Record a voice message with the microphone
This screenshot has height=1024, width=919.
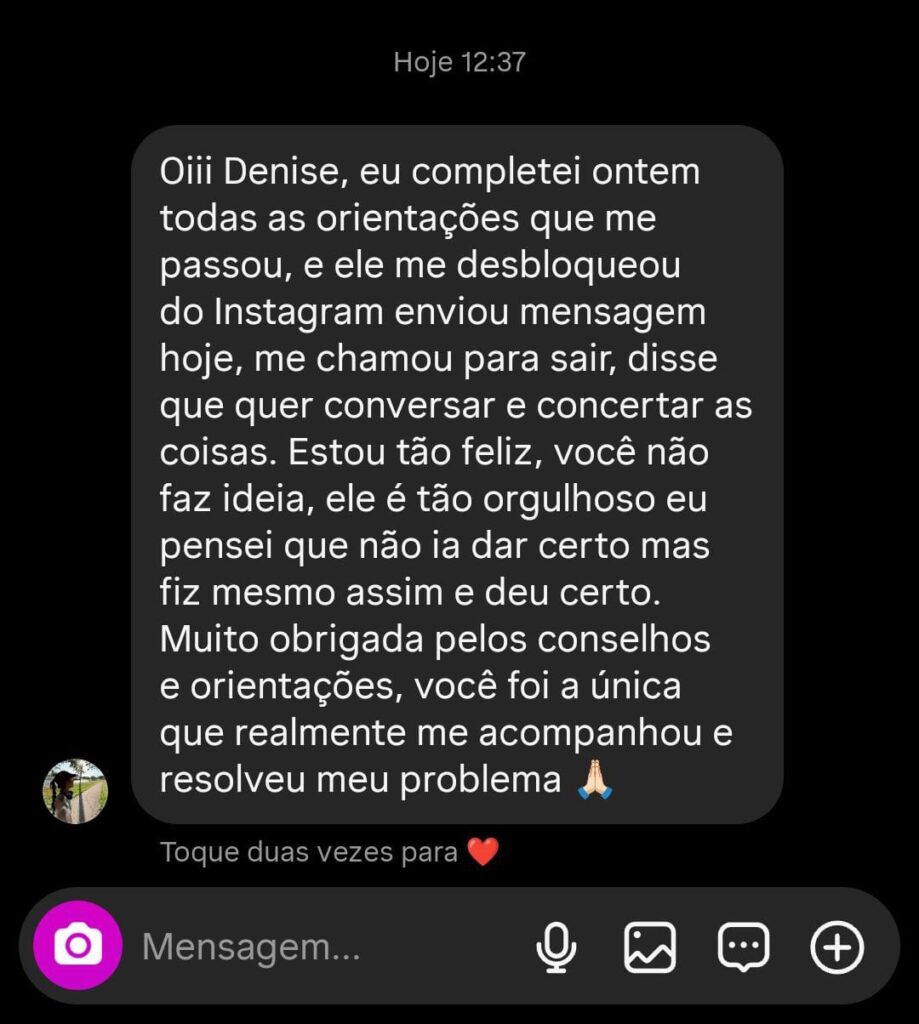tap(556, 946)
